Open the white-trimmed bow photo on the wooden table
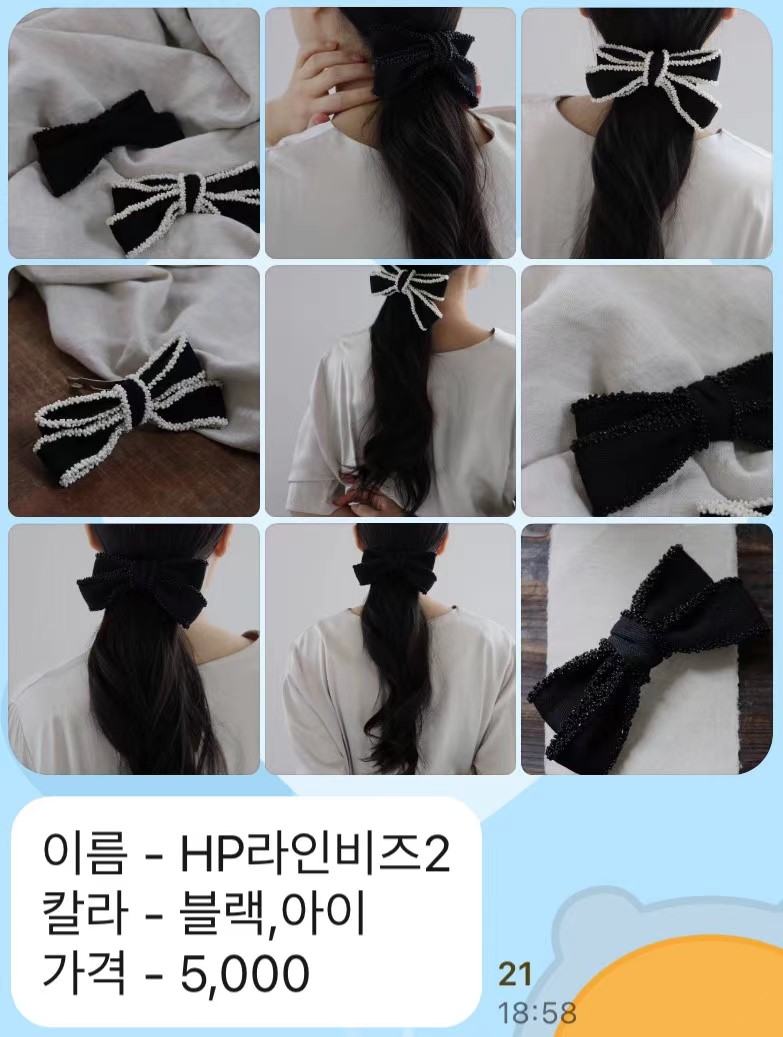783x1037 pixels. coord(134,390)
